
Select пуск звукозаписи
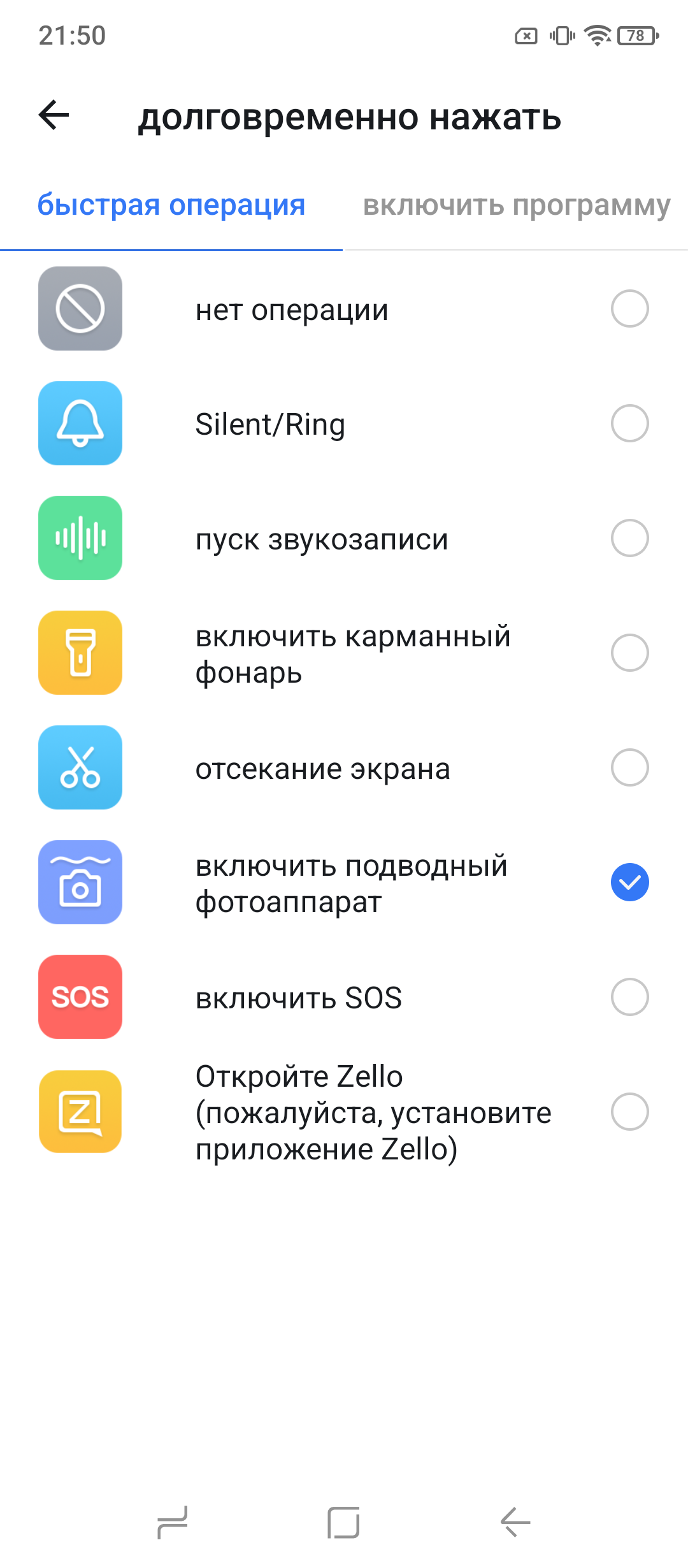pyautogui.click(x=629, y=539)
